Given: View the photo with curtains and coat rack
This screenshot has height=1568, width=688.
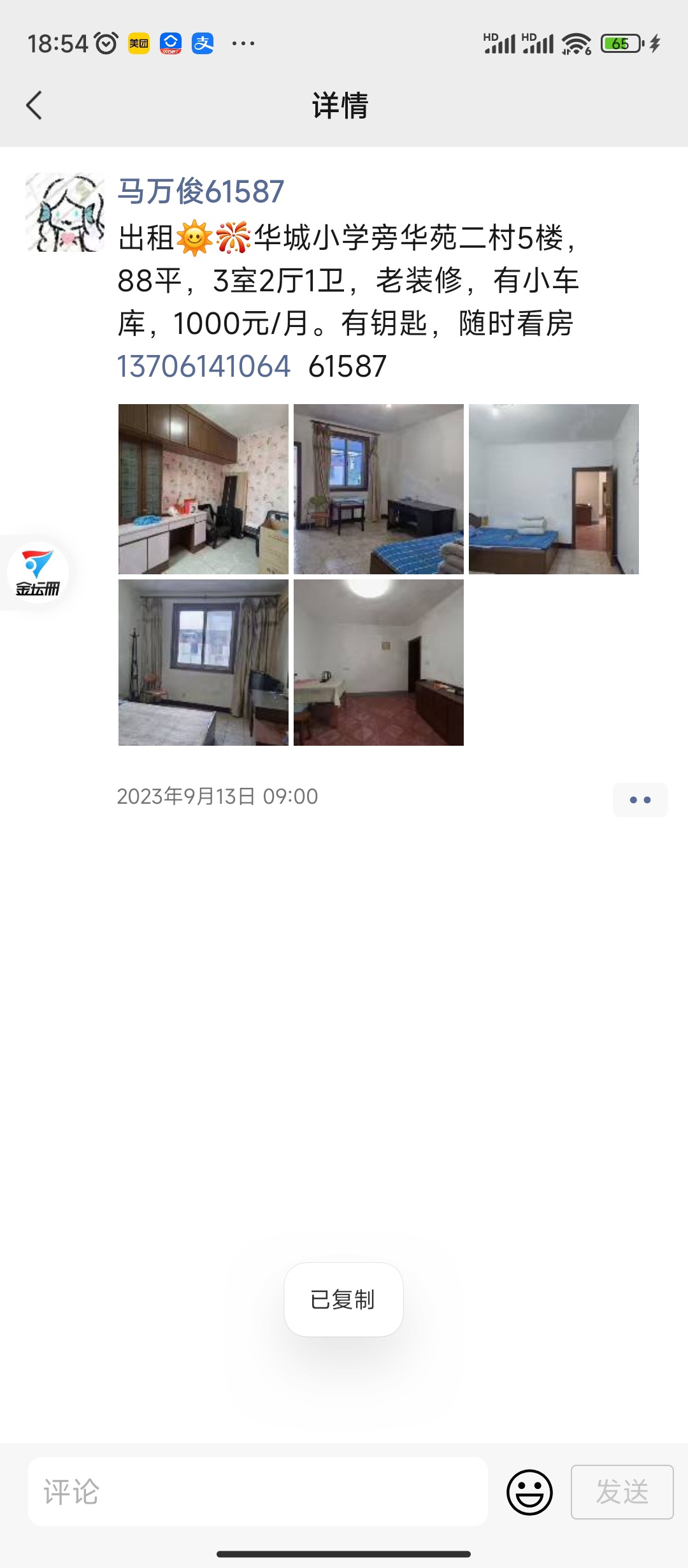Looking at the screenshot, I should coord(203,662).
